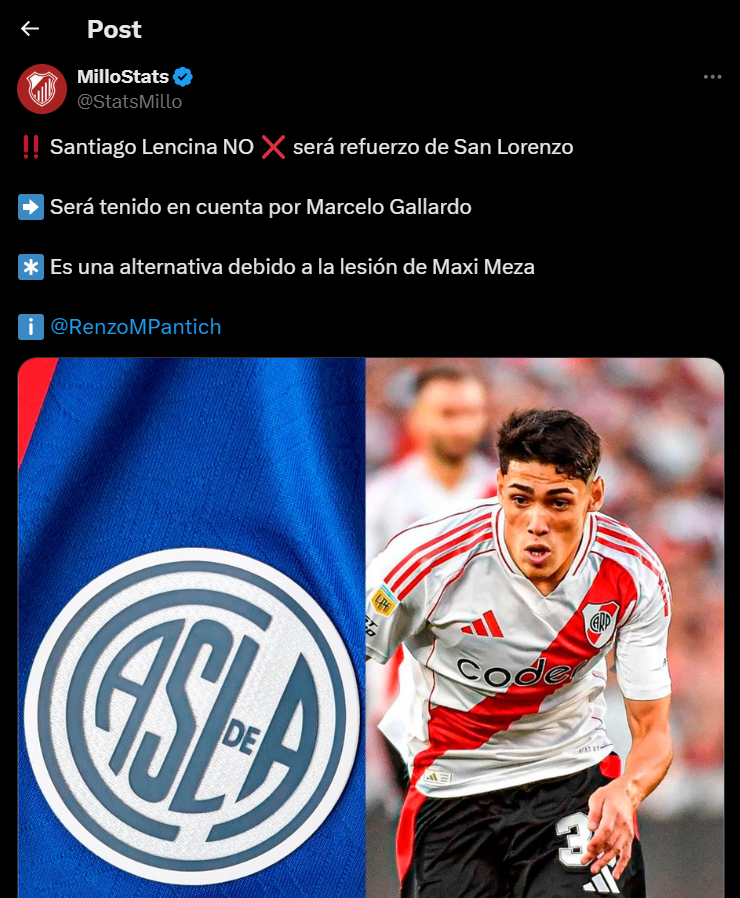740x898 pixels.
Task: Open MilloStats profile picture
Action: [42, 88]
